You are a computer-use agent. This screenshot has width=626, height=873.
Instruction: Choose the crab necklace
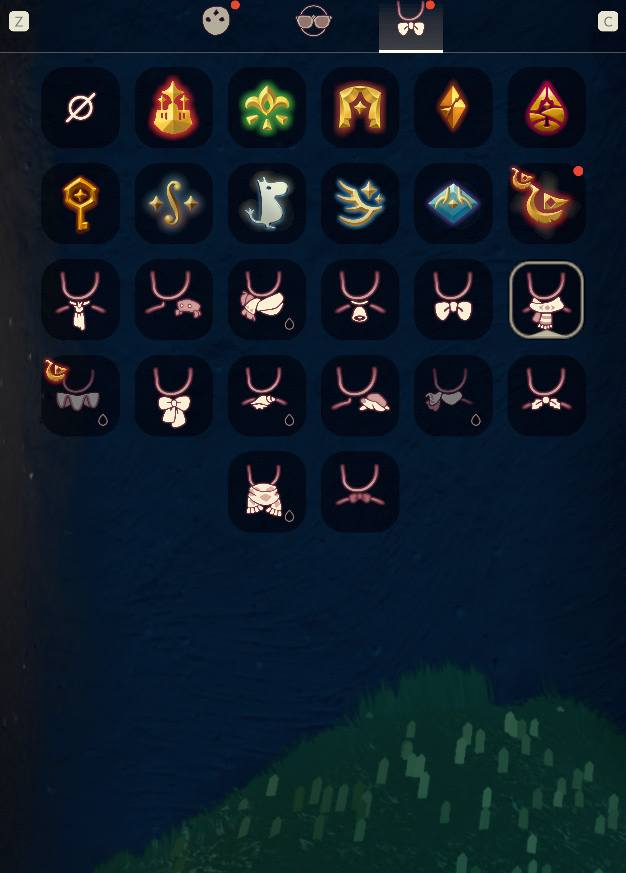[173, 299]
